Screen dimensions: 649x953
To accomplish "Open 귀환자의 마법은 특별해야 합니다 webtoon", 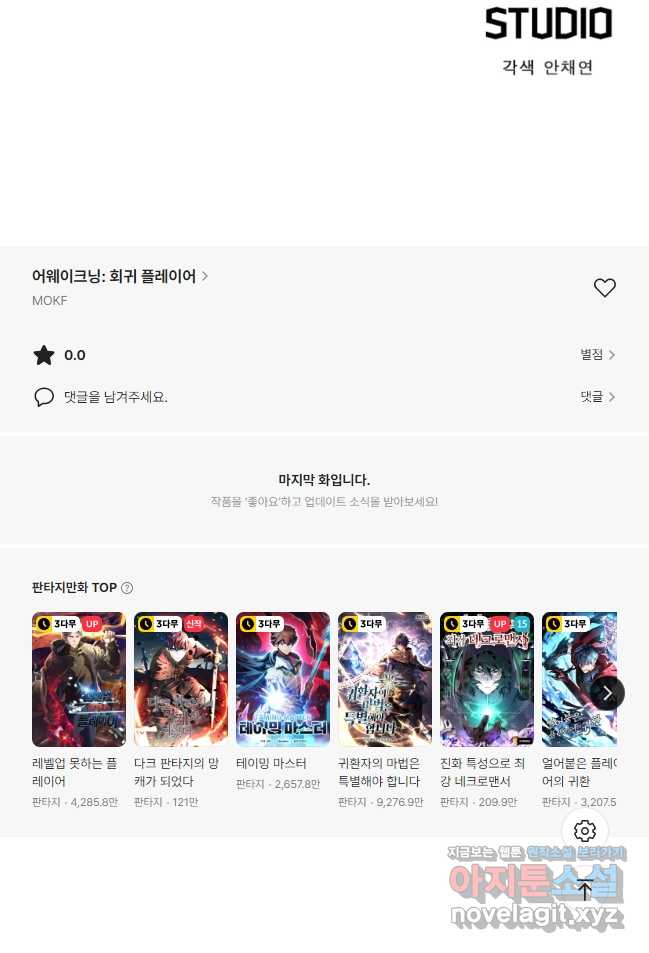I will click(384, 680).
